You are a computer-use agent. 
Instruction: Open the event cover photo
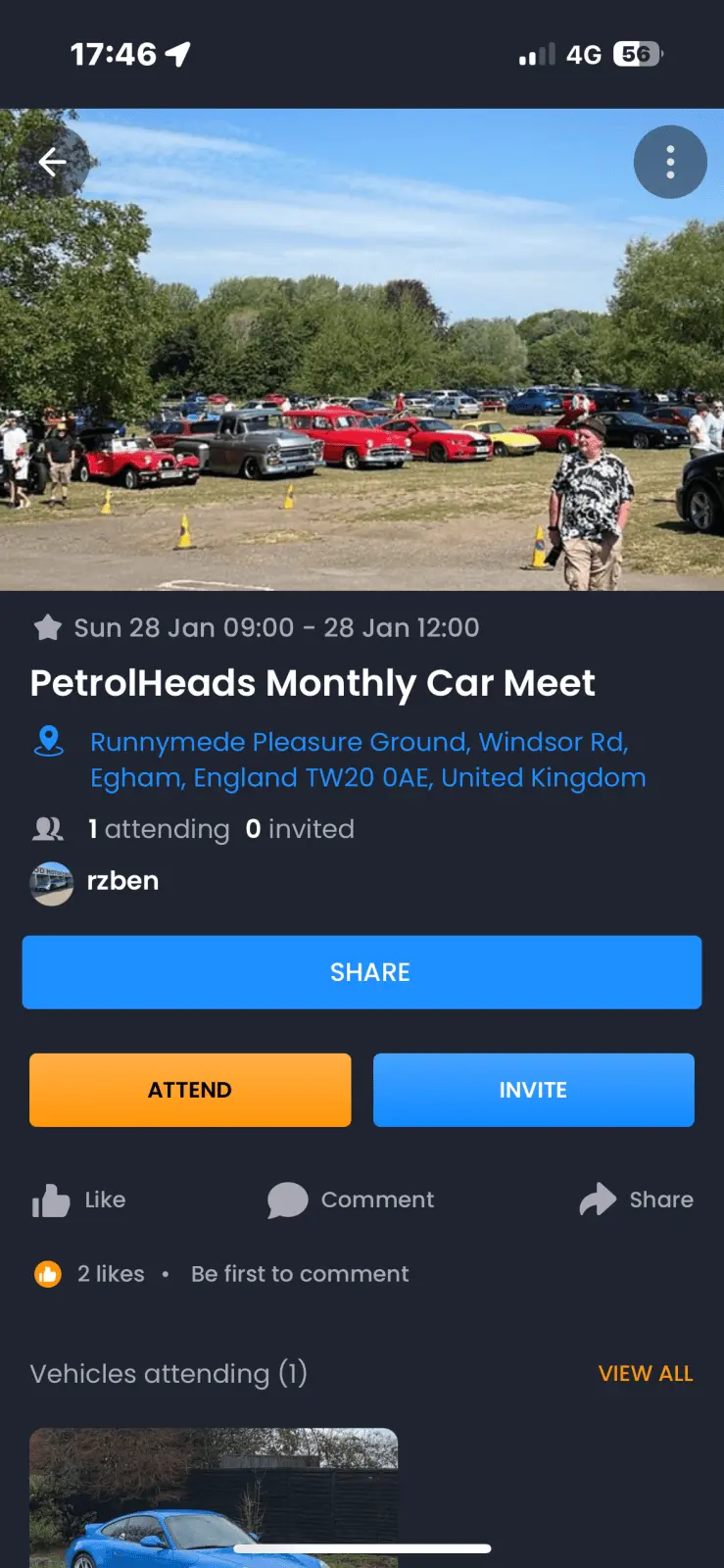[x=362, y=372]
